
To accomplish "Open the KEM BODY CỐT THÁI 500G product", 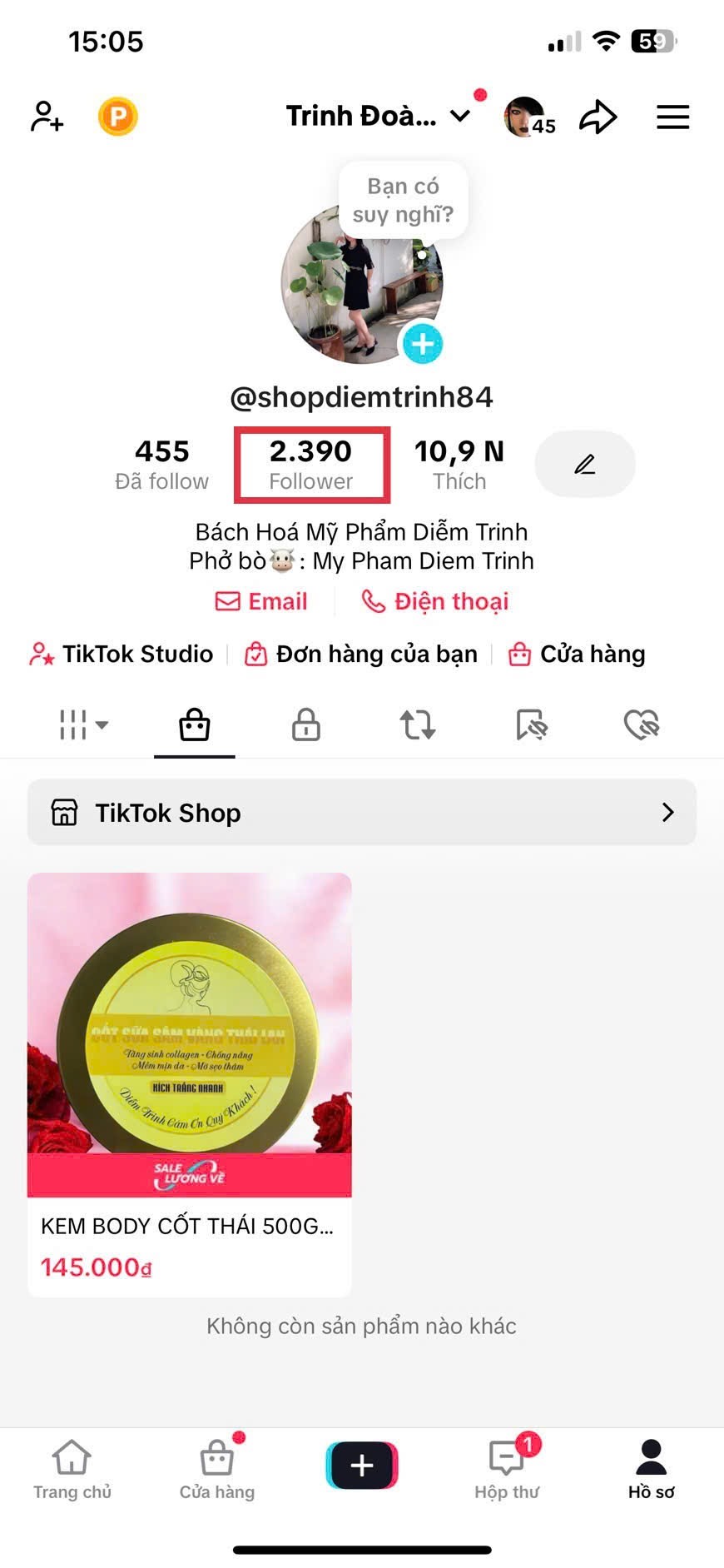I will 190,1083.
